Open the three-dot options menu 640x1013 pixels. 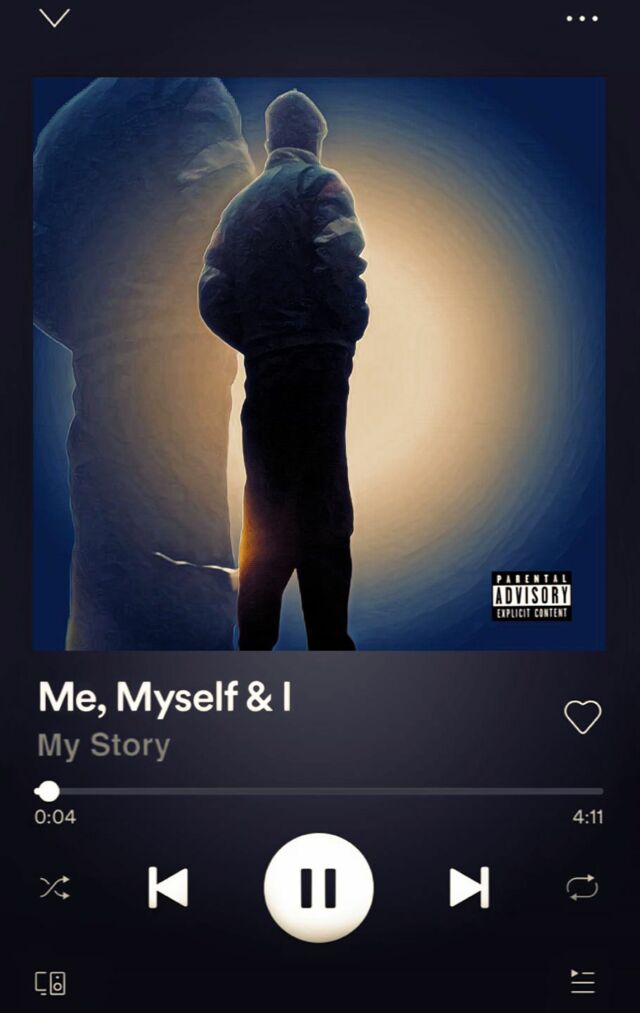582,18
